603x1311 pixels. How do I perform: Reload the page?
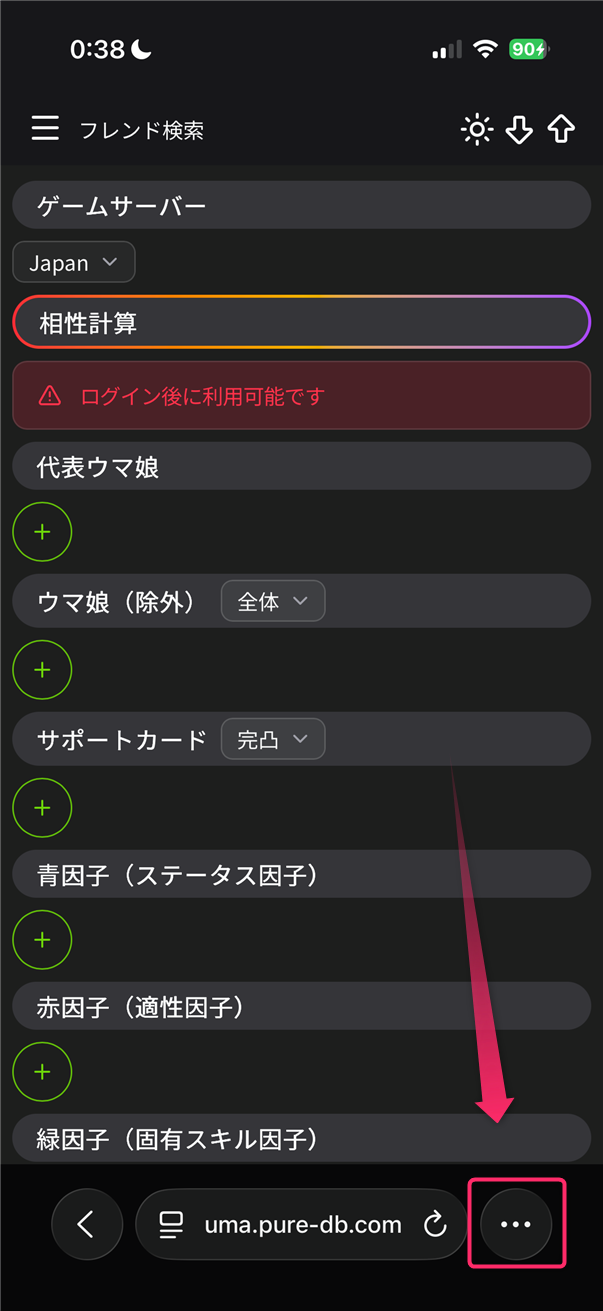click(435, 1224)
